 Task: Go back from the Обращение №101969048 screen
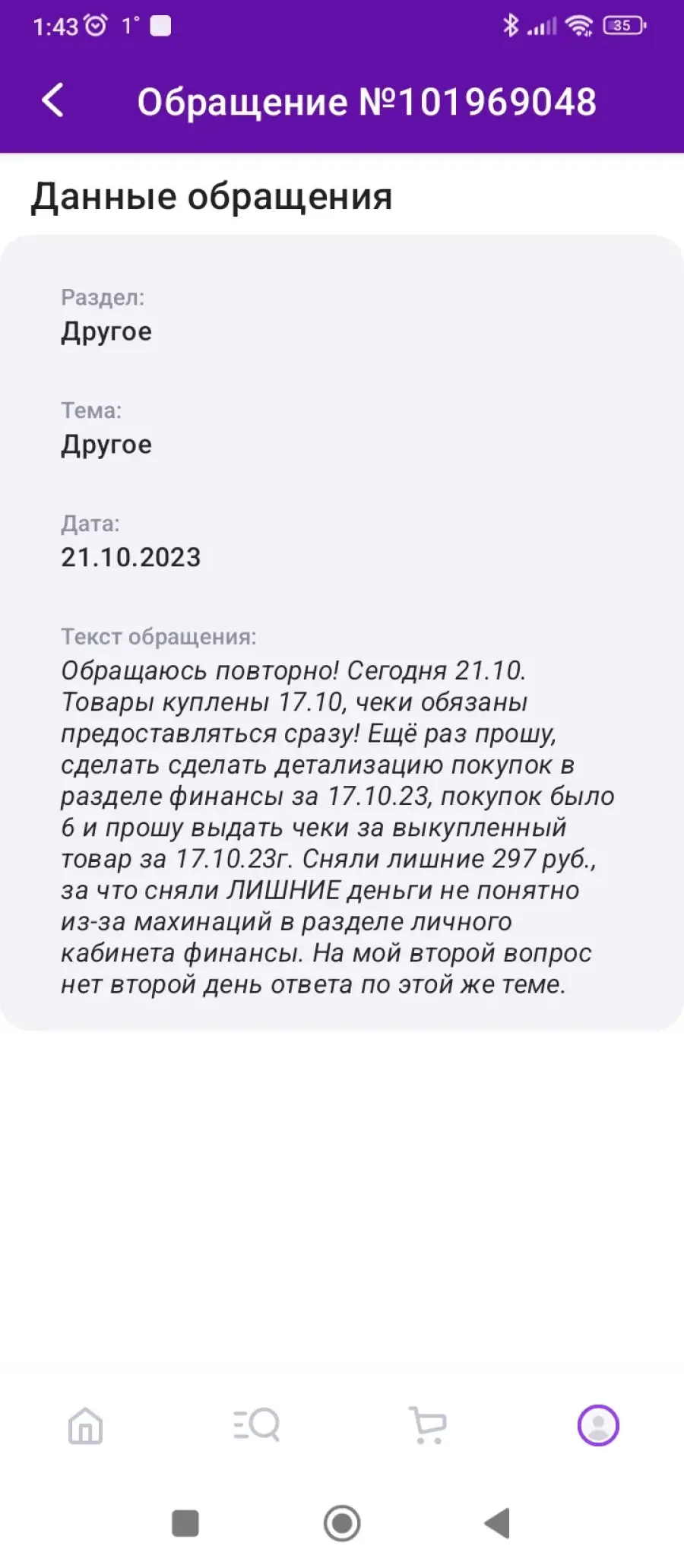pyautogui.click(x=52, y=100)
